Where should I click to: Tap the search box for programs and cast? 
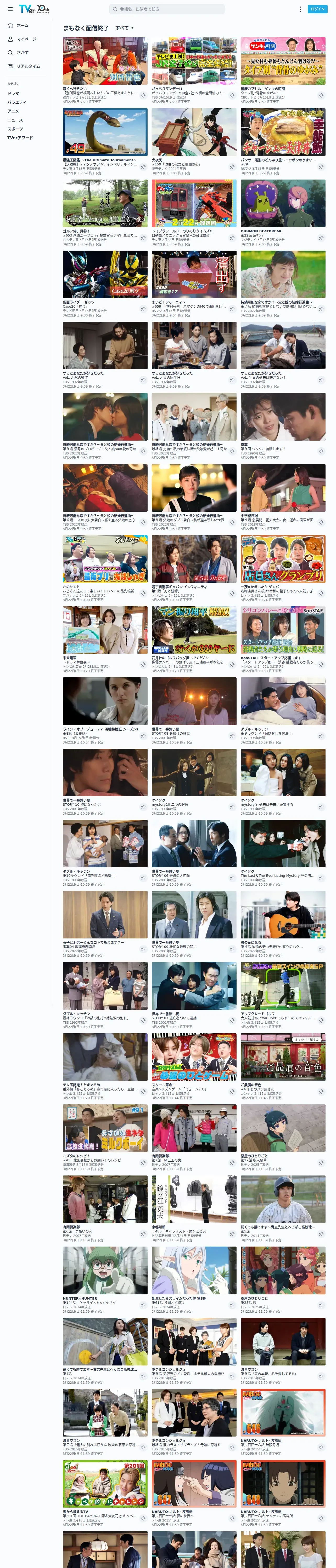pos(166,9)
